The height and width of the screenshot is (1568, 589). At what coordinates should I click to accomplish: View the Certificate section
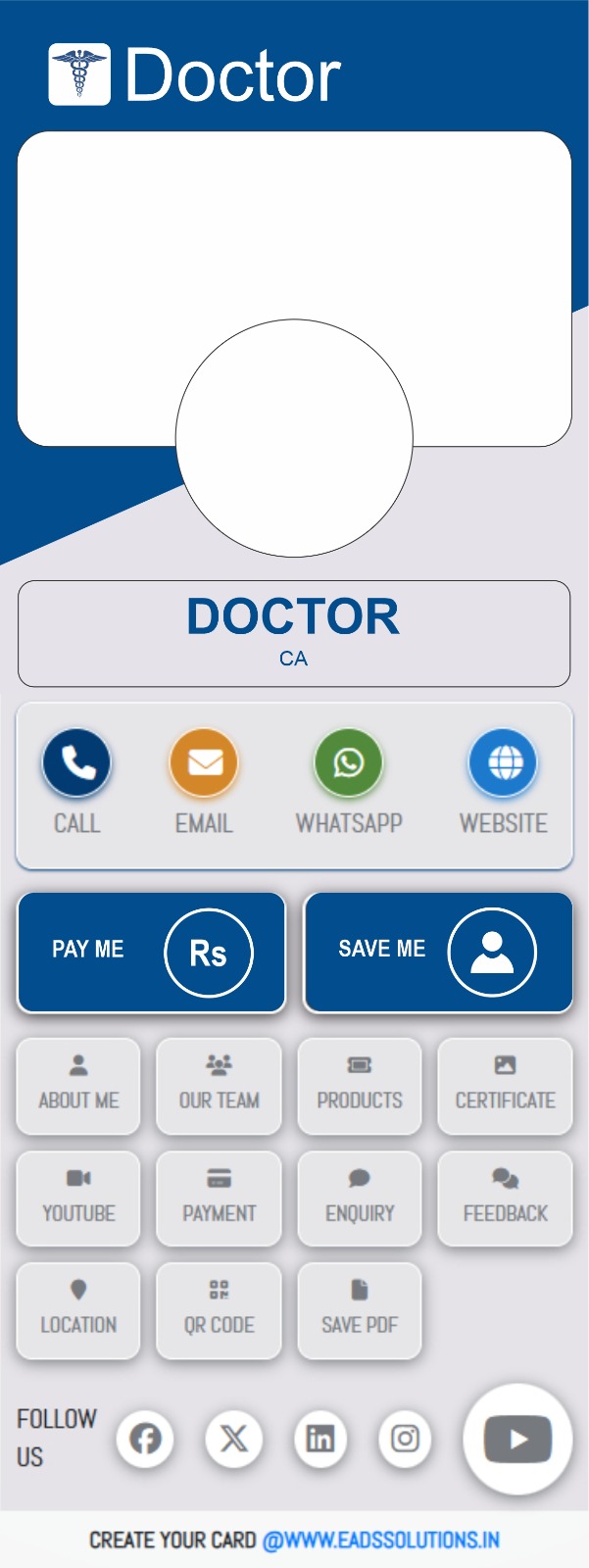[505, 1086]
